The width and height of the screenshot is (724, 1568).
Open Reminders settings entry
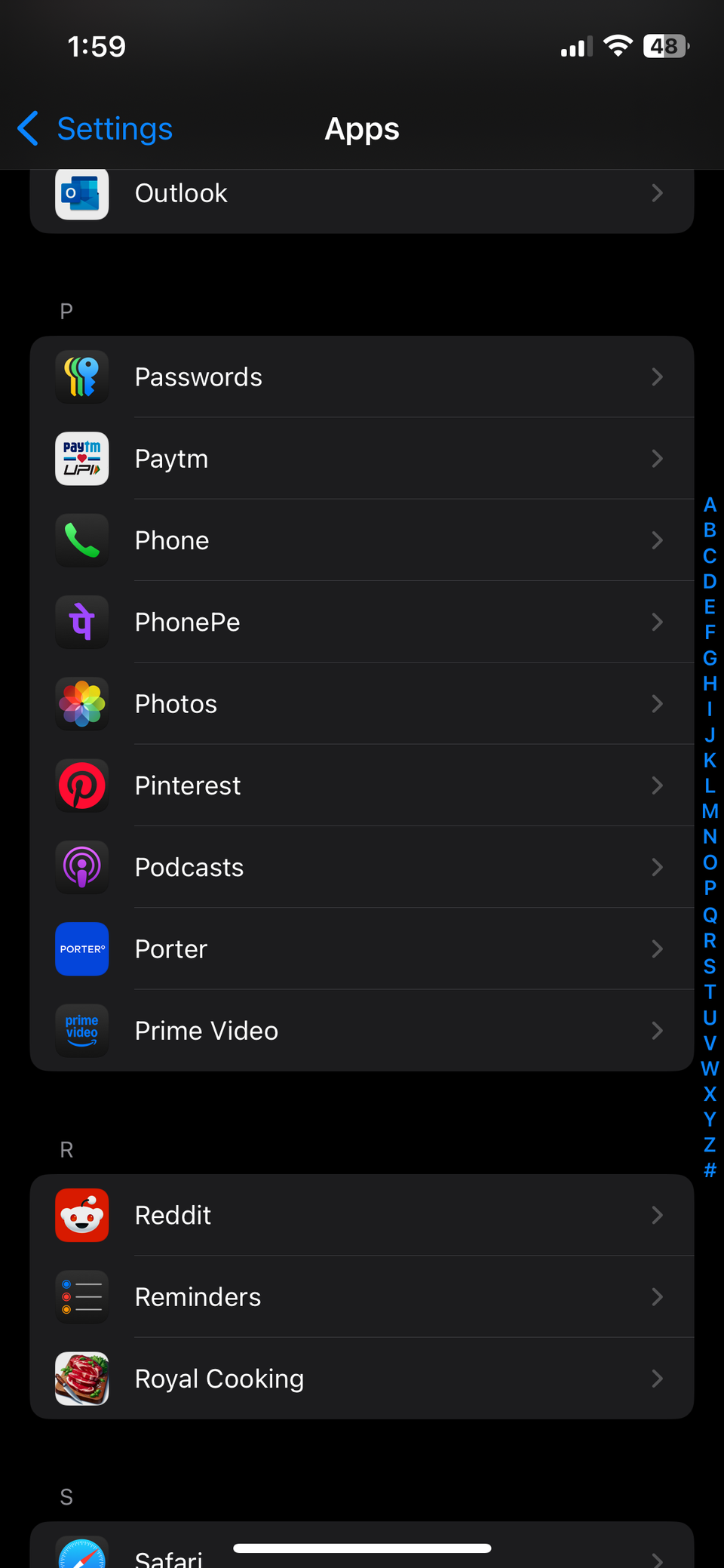(362, 1296)
